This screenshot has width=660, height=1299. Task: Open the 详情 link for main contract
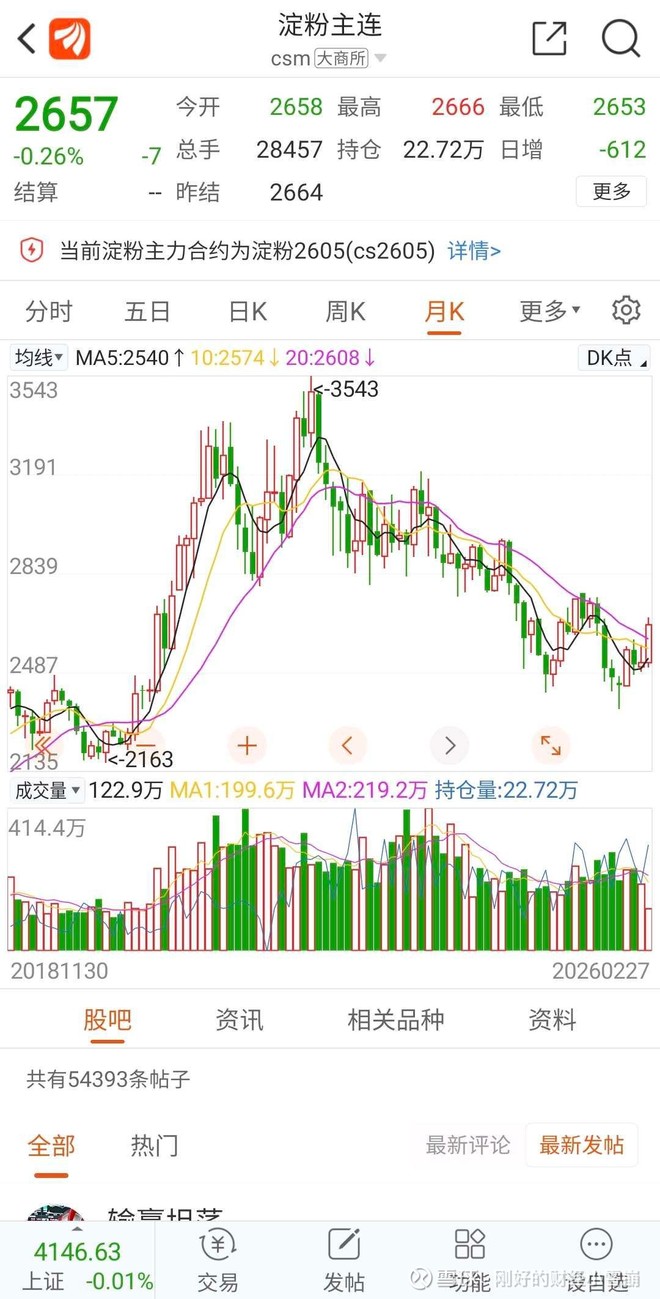click(x=474, y=250)
